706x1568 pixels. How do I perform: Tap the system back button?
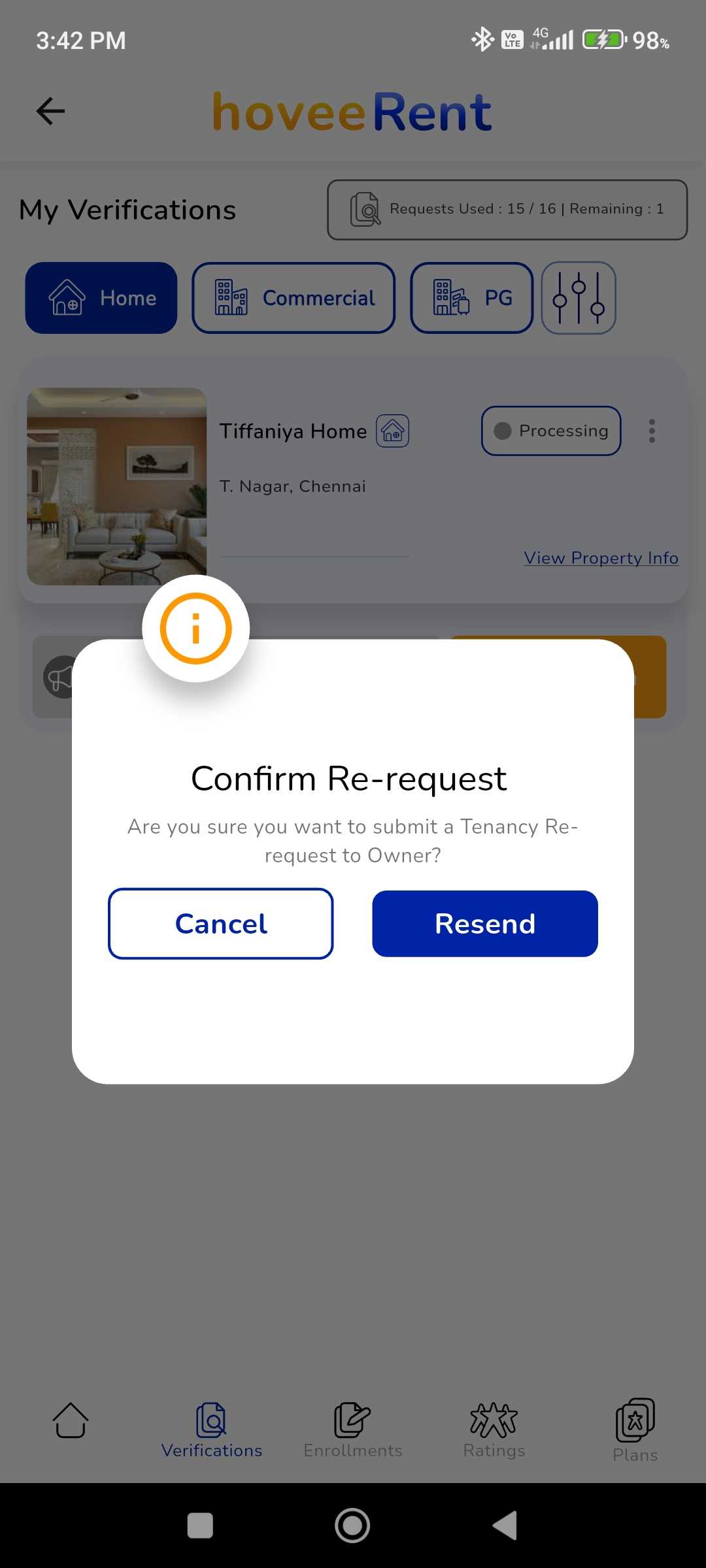click(505, 1526)
